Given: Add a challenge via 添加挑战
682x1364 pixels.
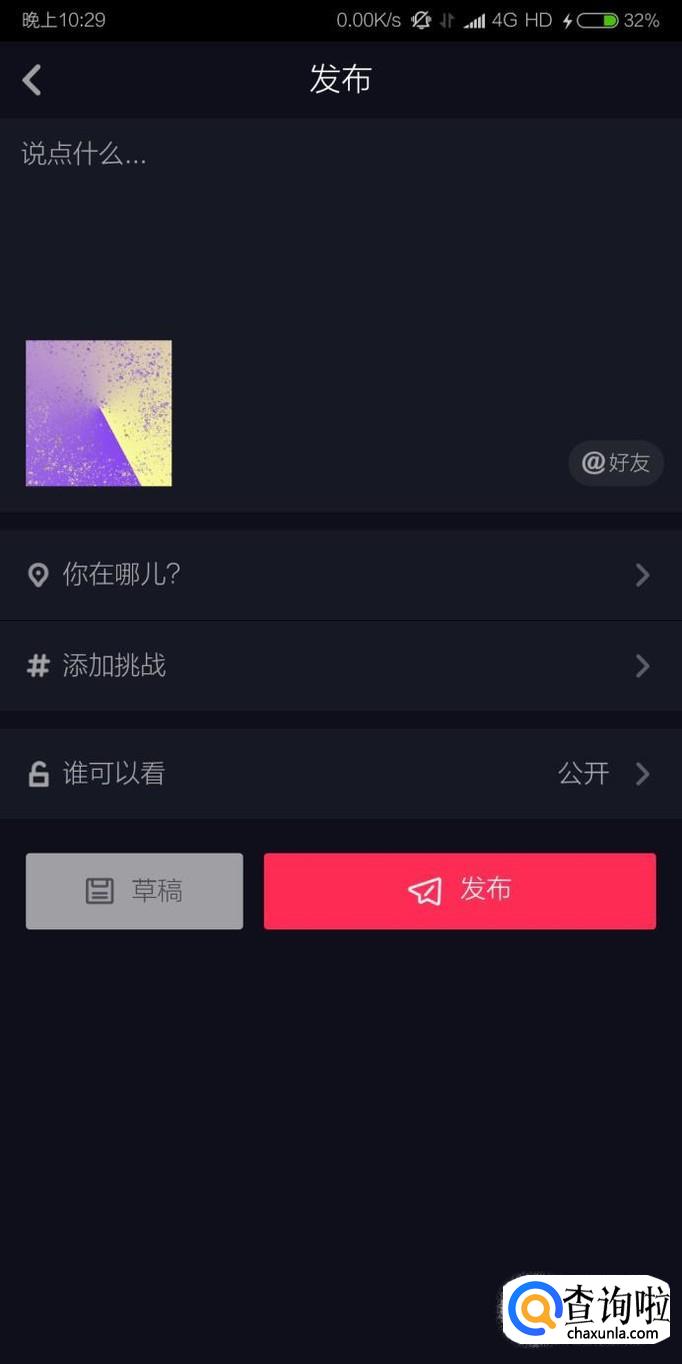Looking at the screenshot, I should [340, 666].
